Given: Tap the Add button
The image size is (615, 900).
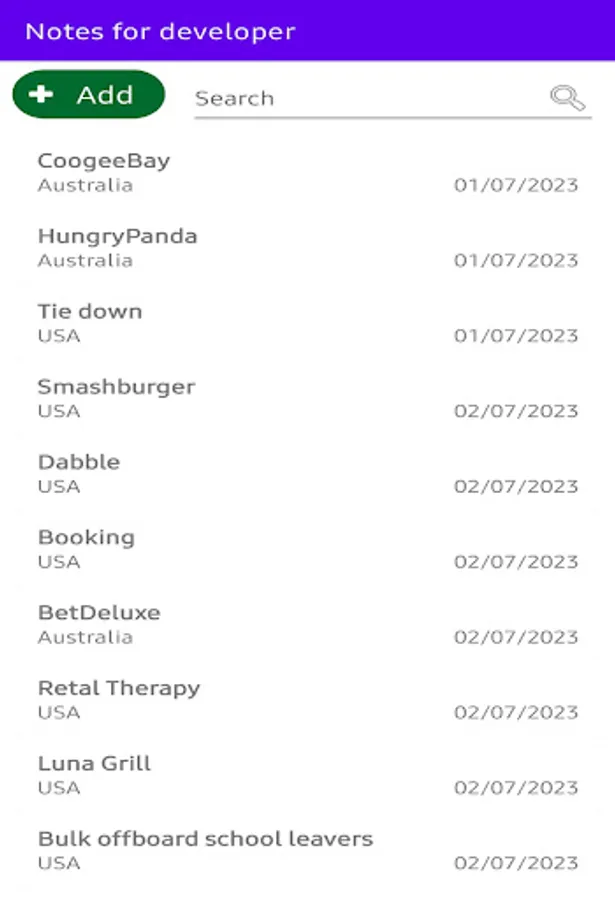Looking at the screenshot, I should [88, 95].
